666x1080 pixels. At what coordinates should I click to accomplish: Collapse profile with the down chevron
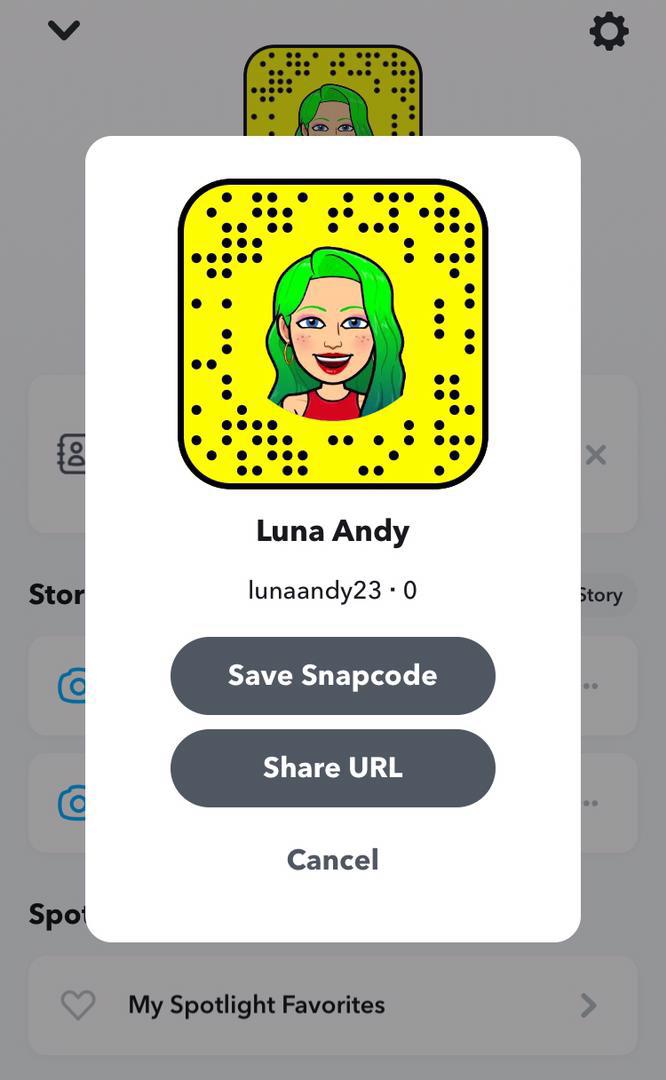(x=64, y=30)
